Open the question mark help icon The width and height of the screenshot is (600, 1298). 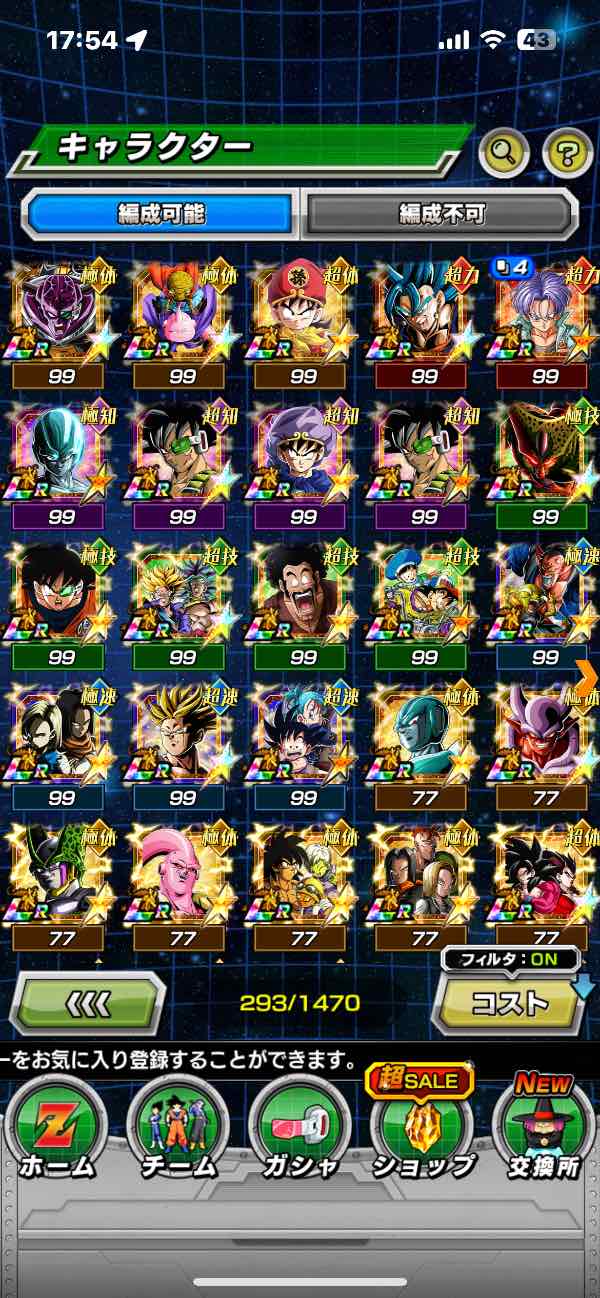tap(567, 152)
